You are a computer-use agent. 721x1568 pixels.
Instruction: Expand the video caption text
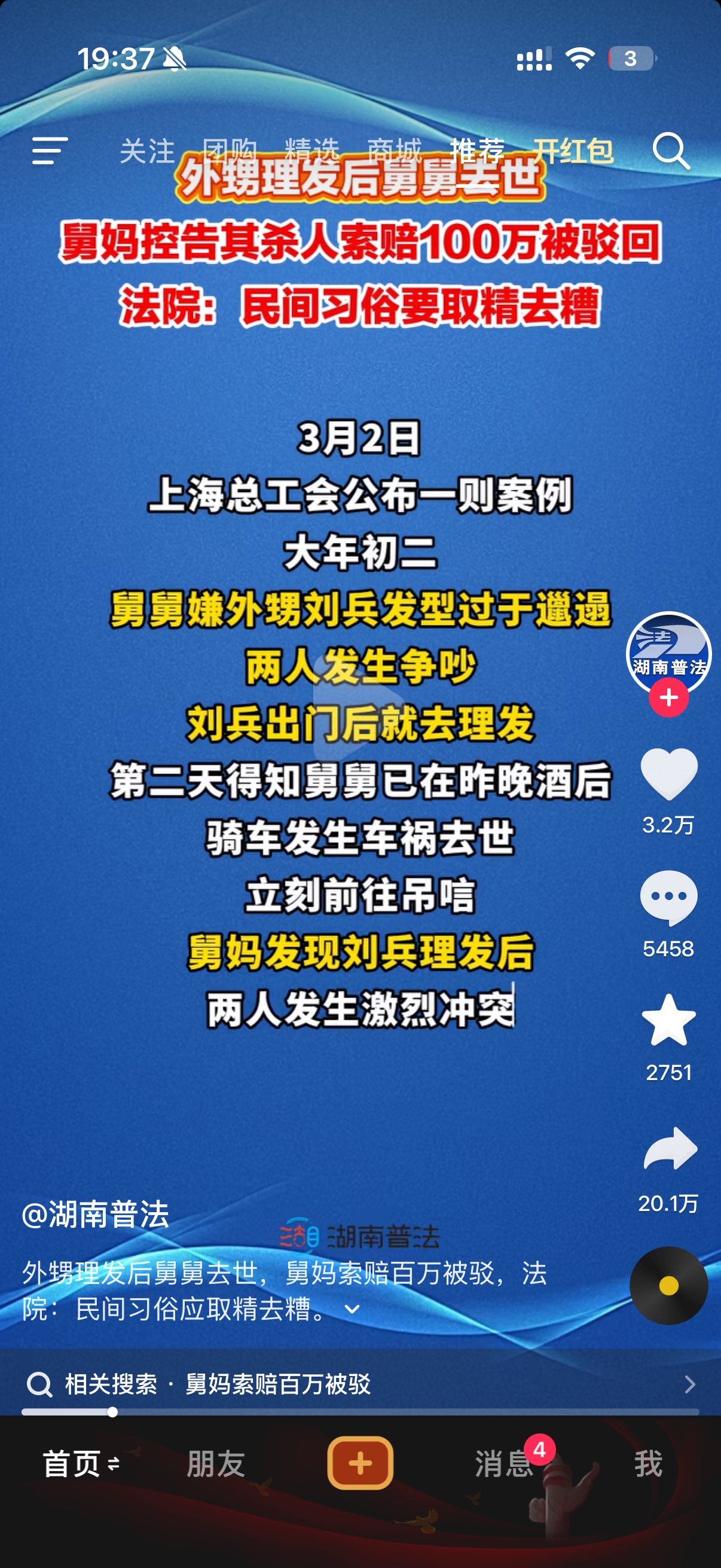pos(352,1308)
